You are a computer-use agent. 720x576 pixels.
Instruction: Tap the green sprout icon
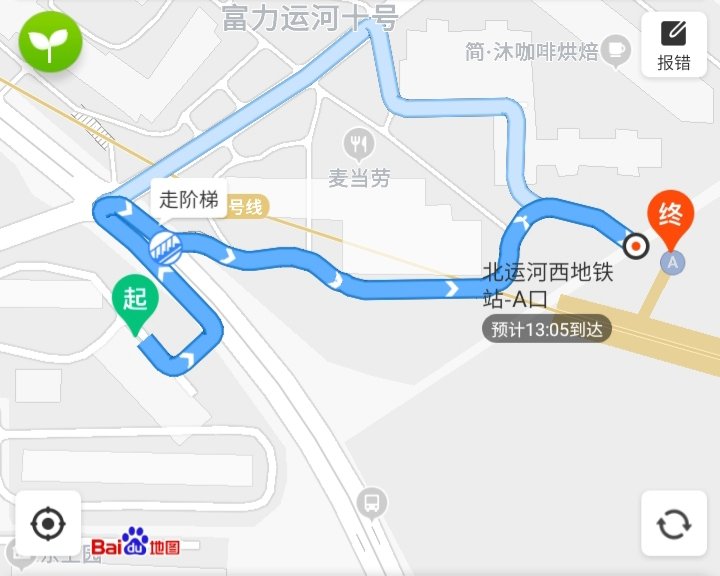click(45, 42)
